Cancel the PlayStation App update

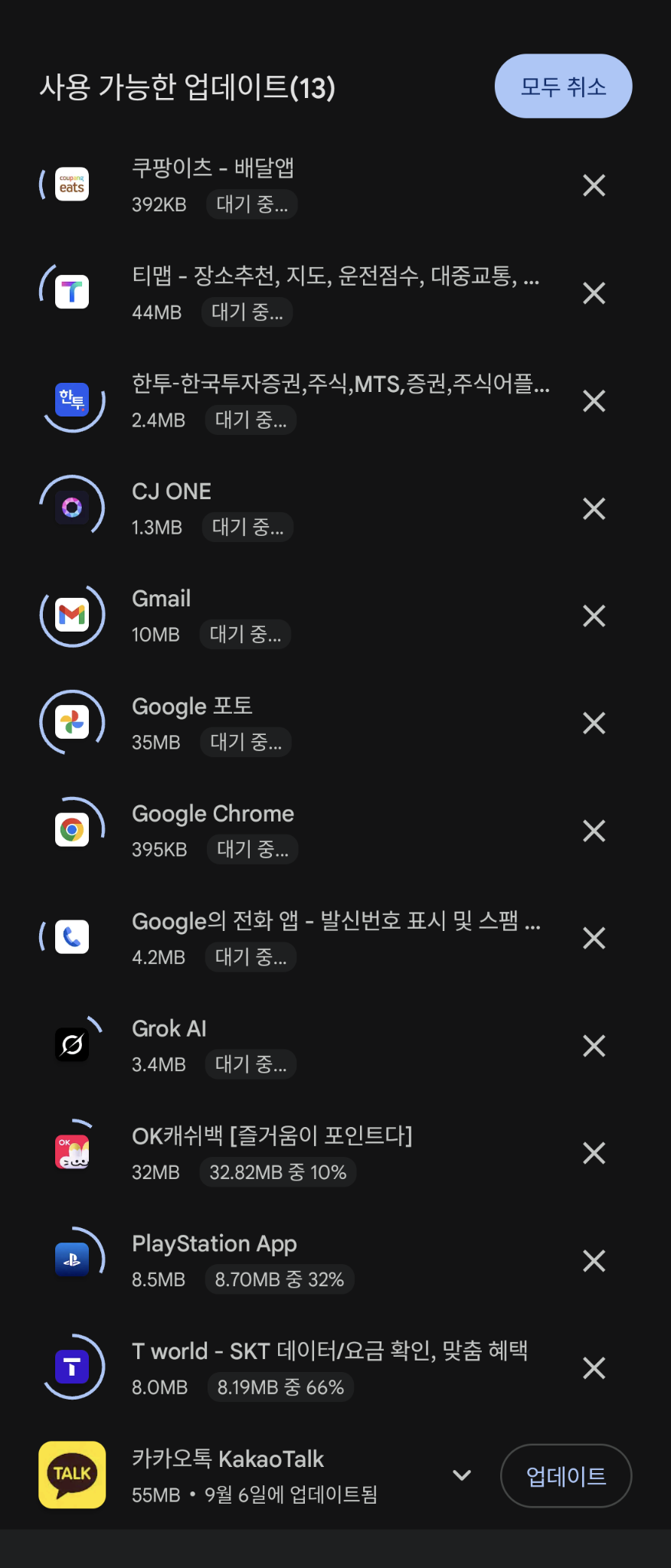coord(594,1261)
